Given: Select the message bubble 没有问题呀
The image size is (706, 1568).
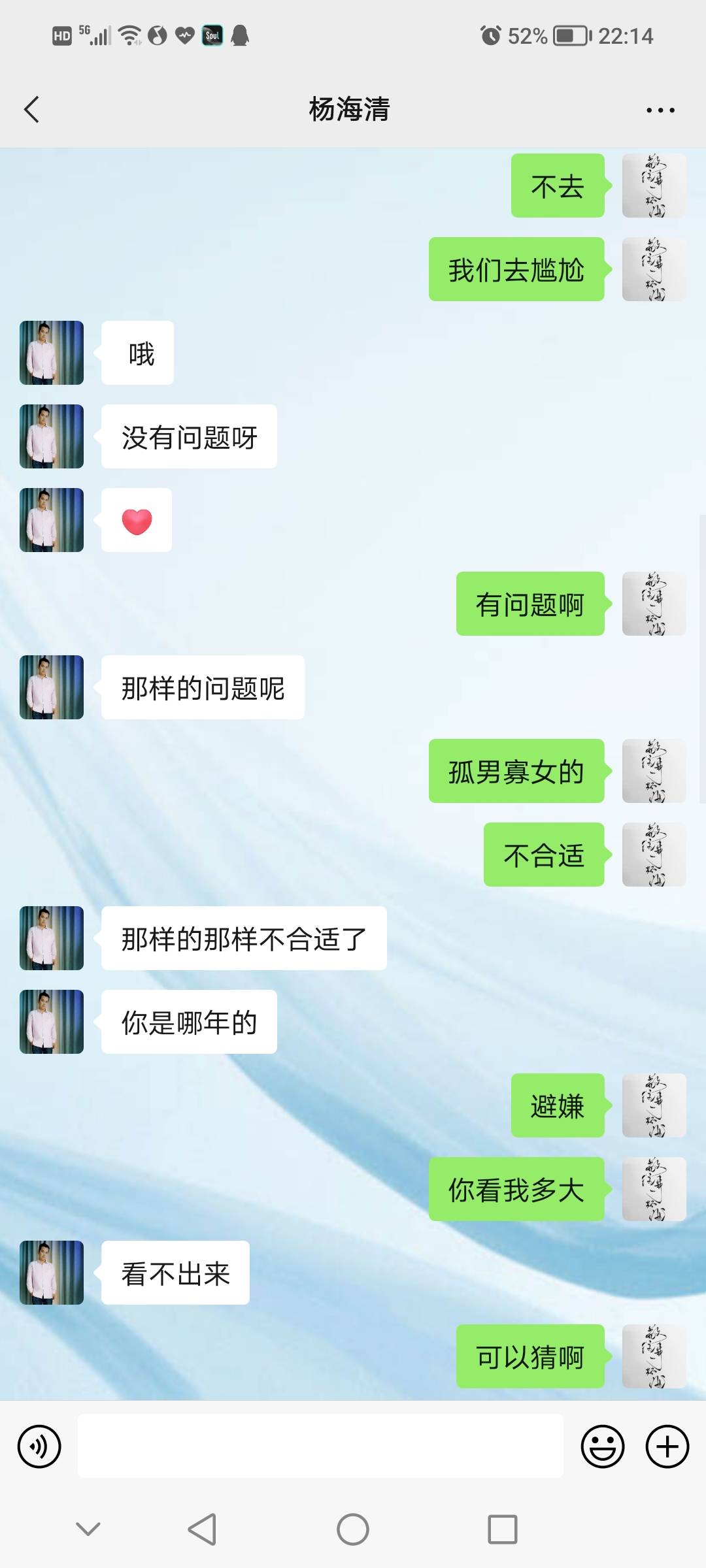Looking at the screenshot, I should (x=188, y=436).
